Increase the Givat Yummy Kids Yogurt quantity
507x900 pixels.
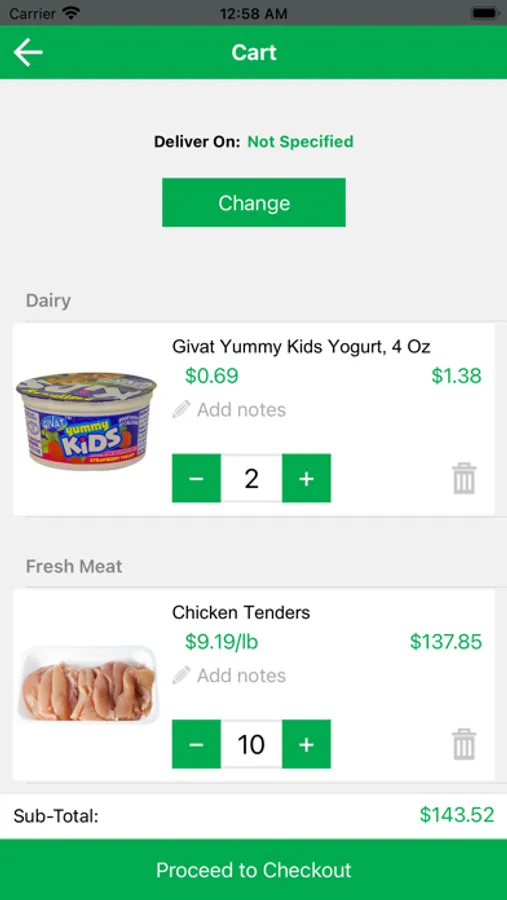coord(307,478)
